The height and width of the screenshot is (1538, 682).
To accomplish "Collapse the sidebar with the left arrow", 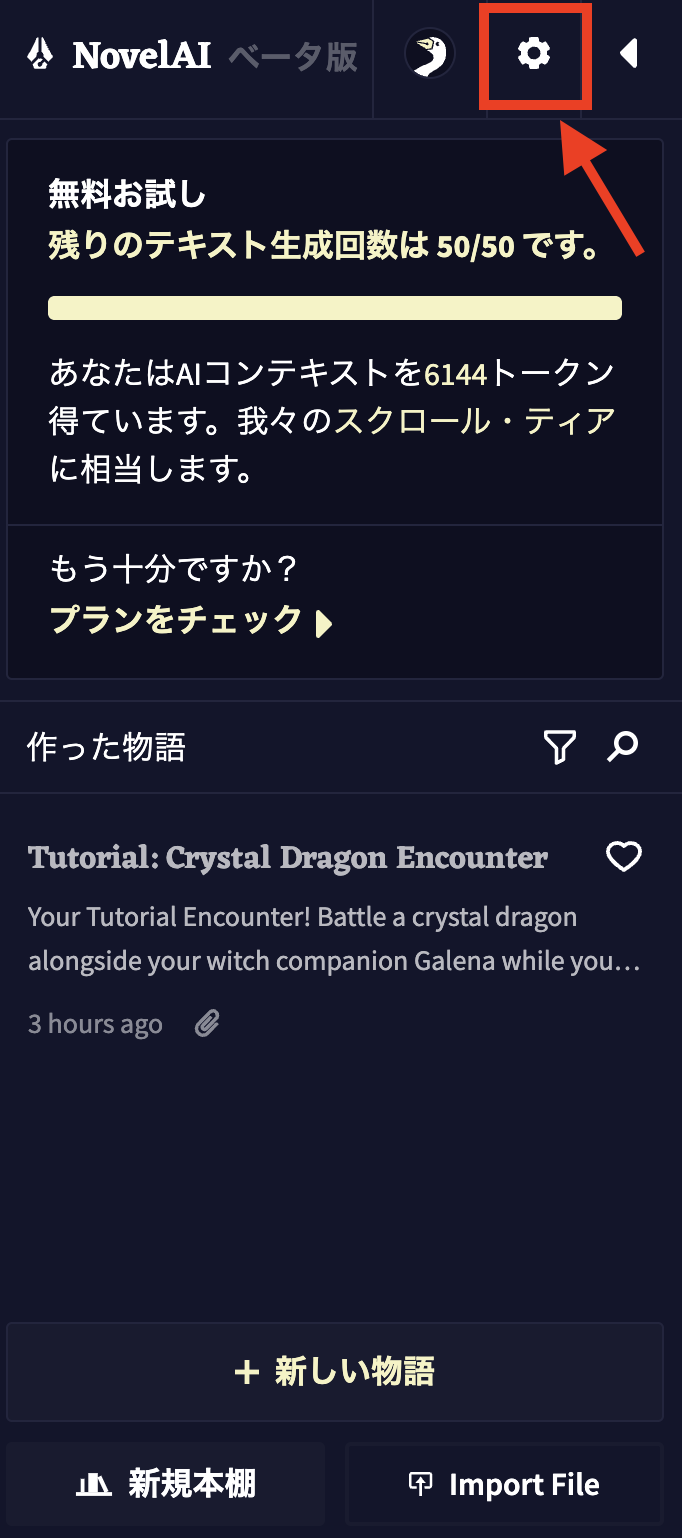I will click(x=629, y=53).
